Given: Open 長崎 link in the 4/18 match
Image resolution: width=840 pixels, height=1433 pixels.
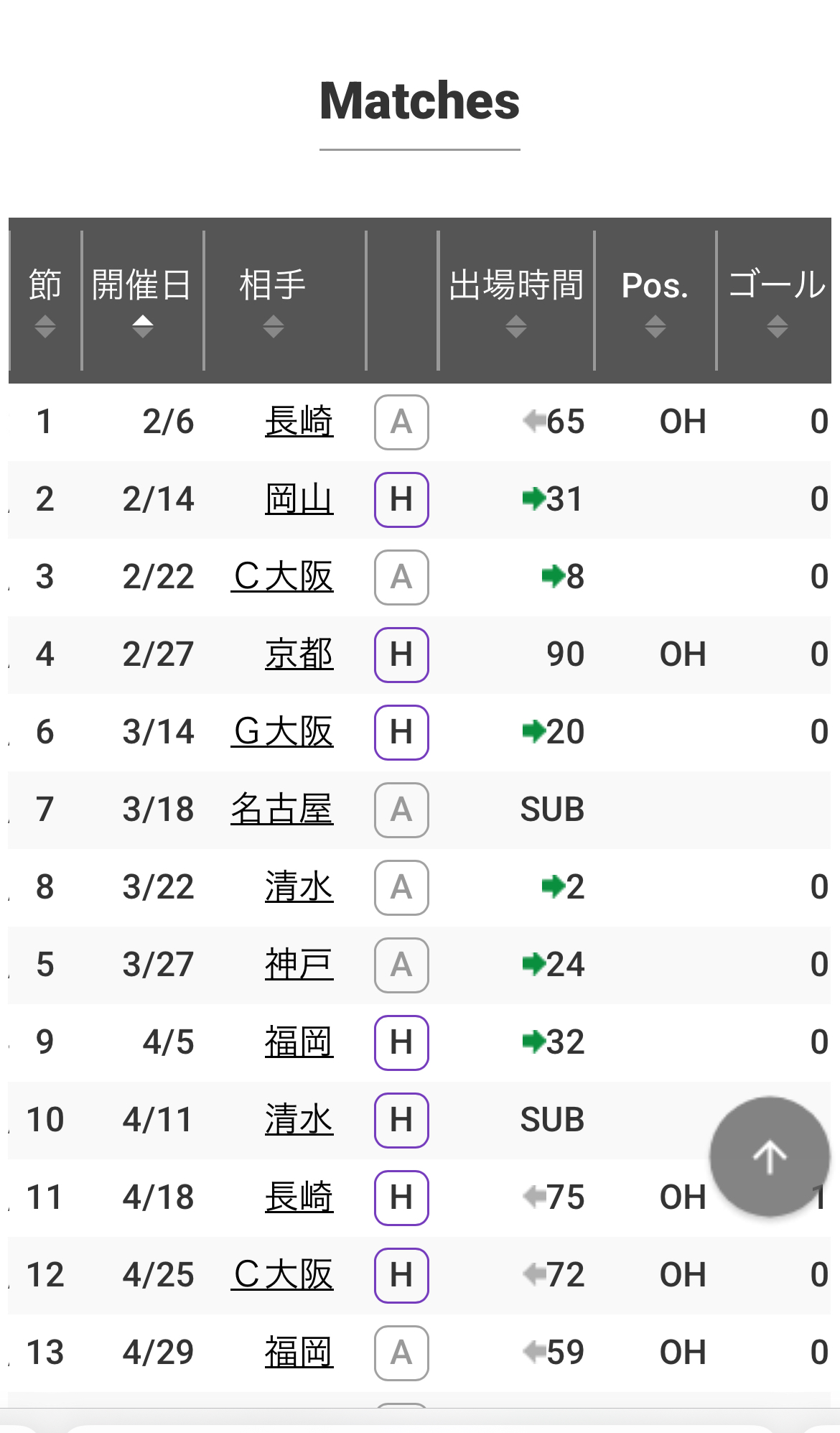Looking at the screenshot, I should click(299, 1197).
